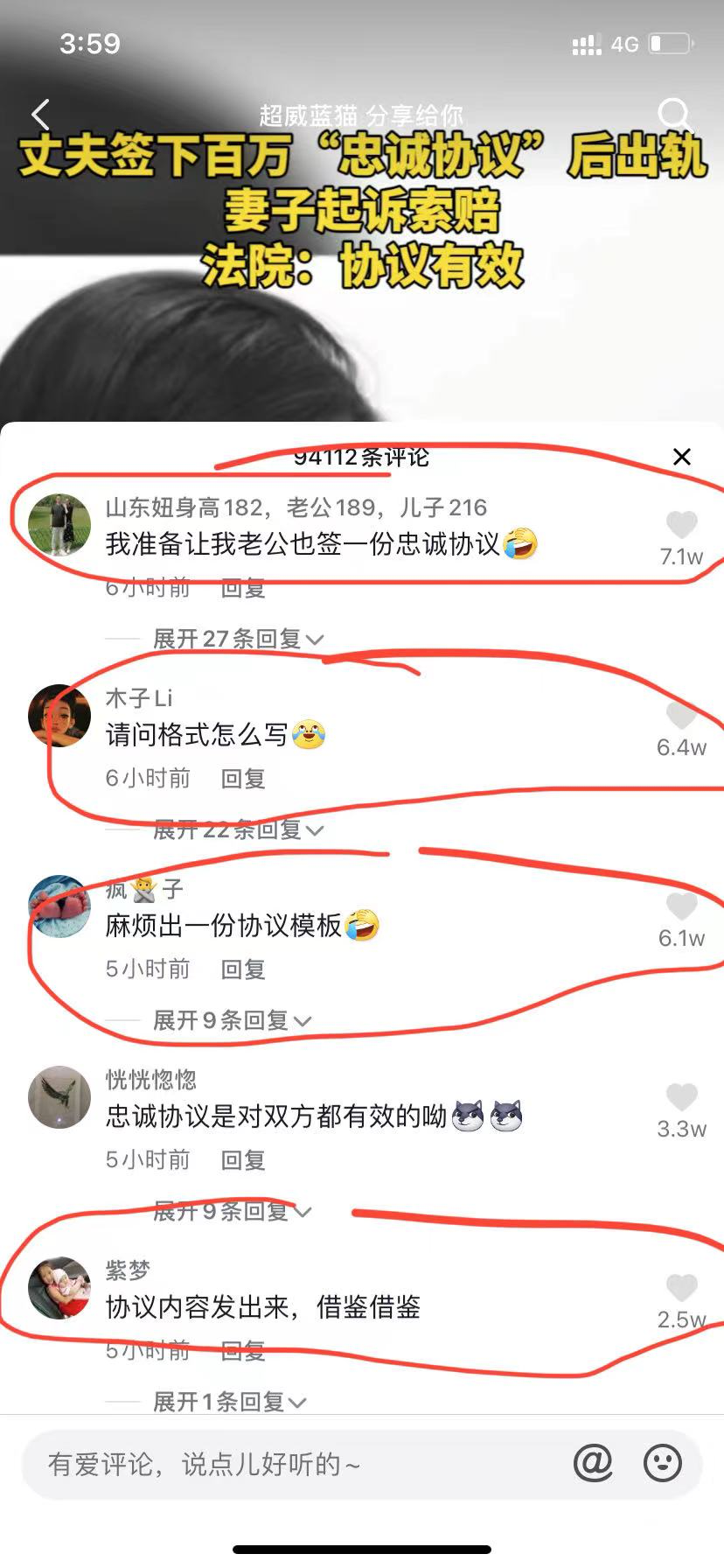Viewport: 724px width, 1568px height.
Task: Expand 9 replies under 麻烦出一份协议模板 comment
Action: 231,1020
